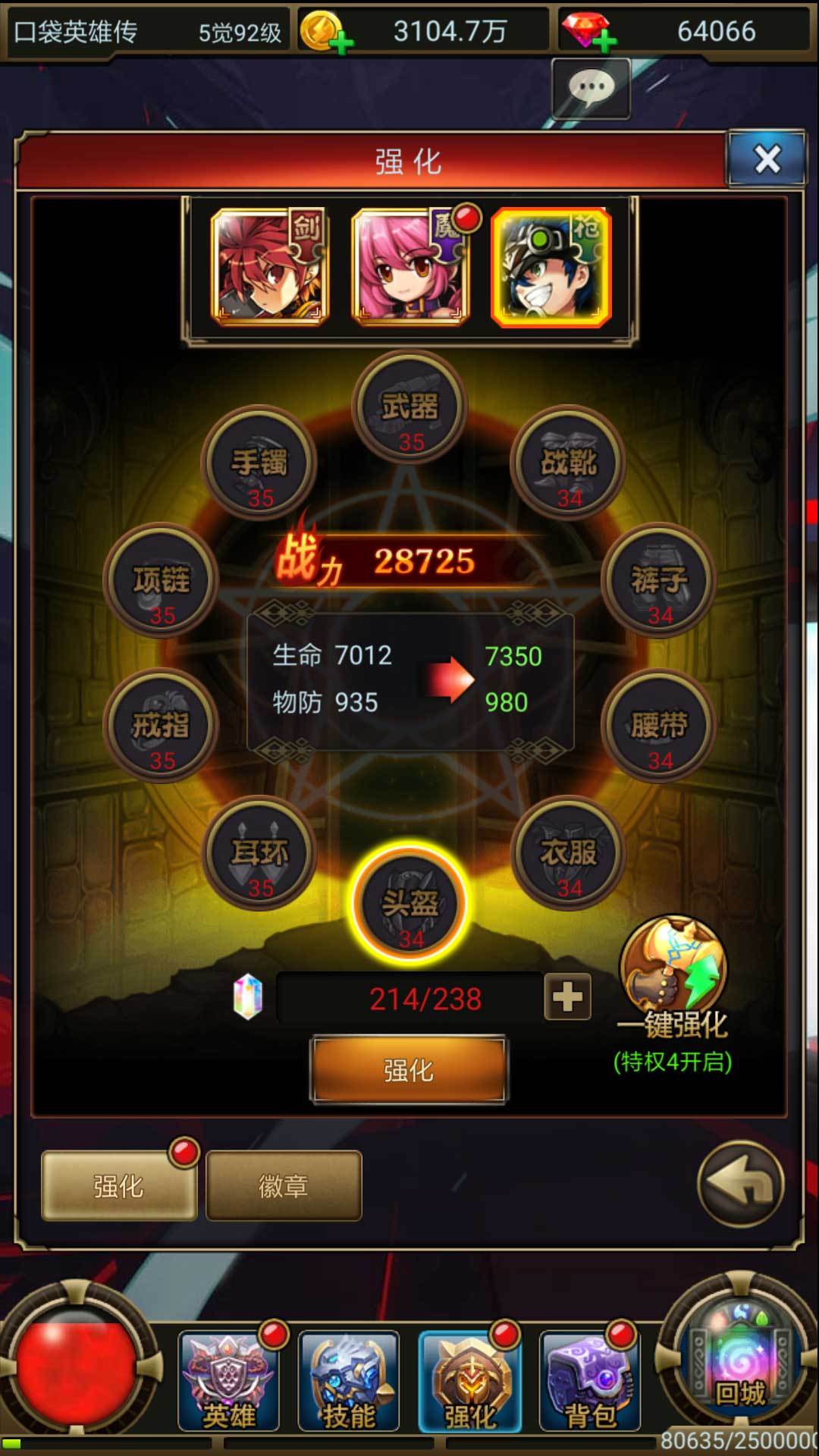Close the 强化 panel
The image size is (819, 1456).
(767, 159)
